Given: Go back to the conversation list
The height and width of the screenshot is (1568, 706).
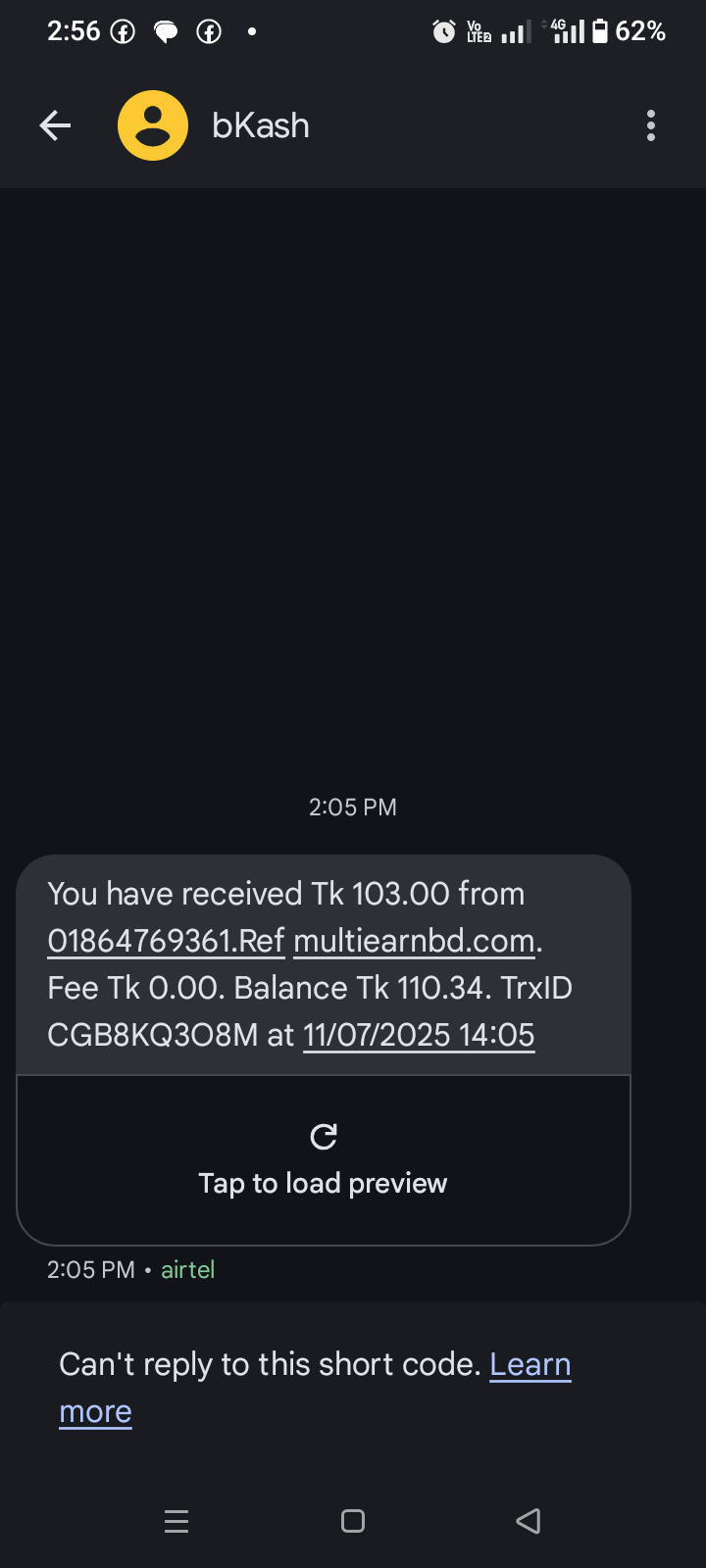Looking at the screenshot, I should [x=55, y=125].
